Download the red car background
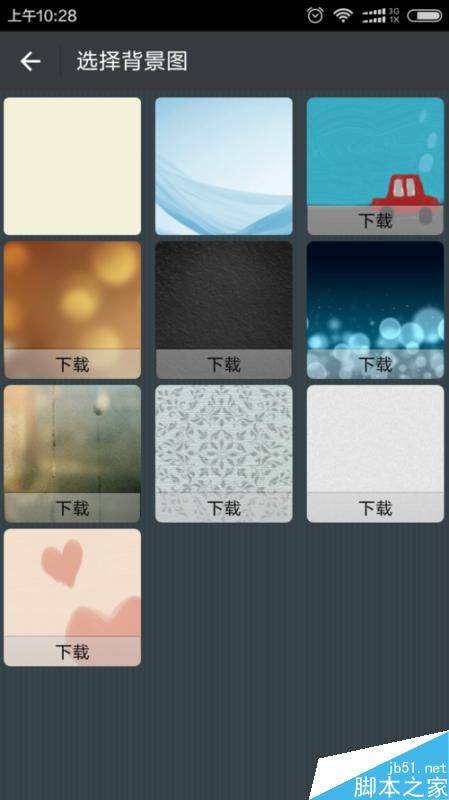Screen dimensions: 449x800 [x=376, y=220]
